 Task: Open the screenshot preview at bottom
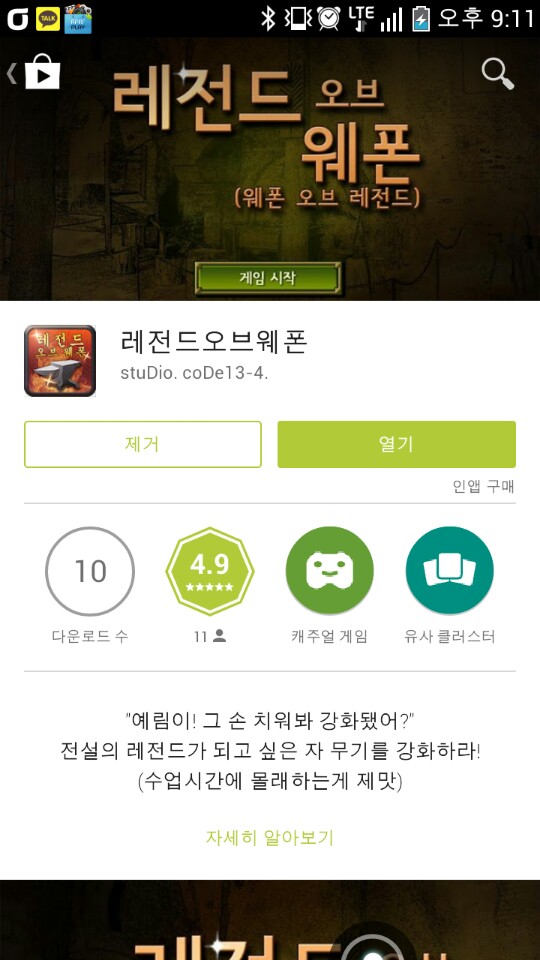[270, 920]
